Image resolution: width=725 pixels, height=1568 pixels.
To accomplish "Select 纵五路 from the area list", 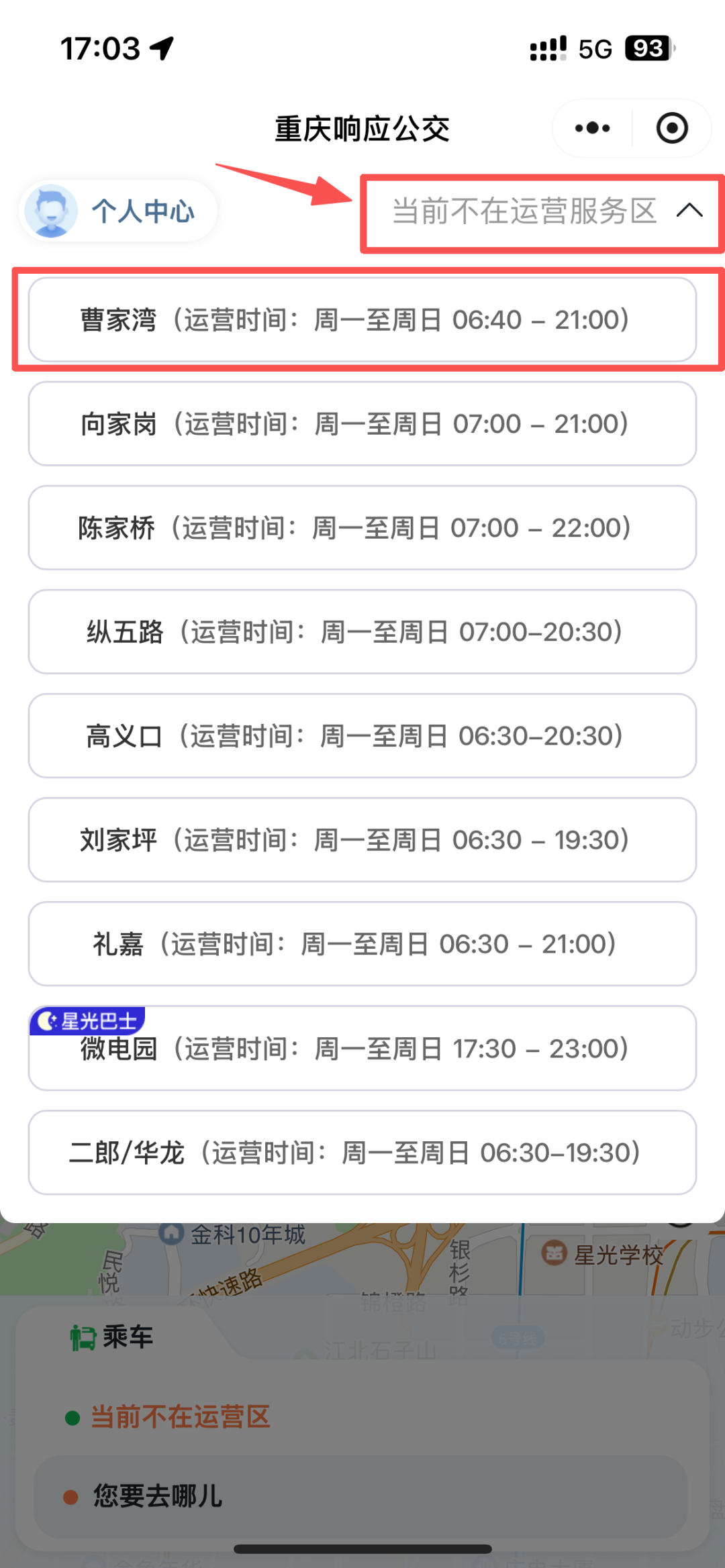I will 362,632.
